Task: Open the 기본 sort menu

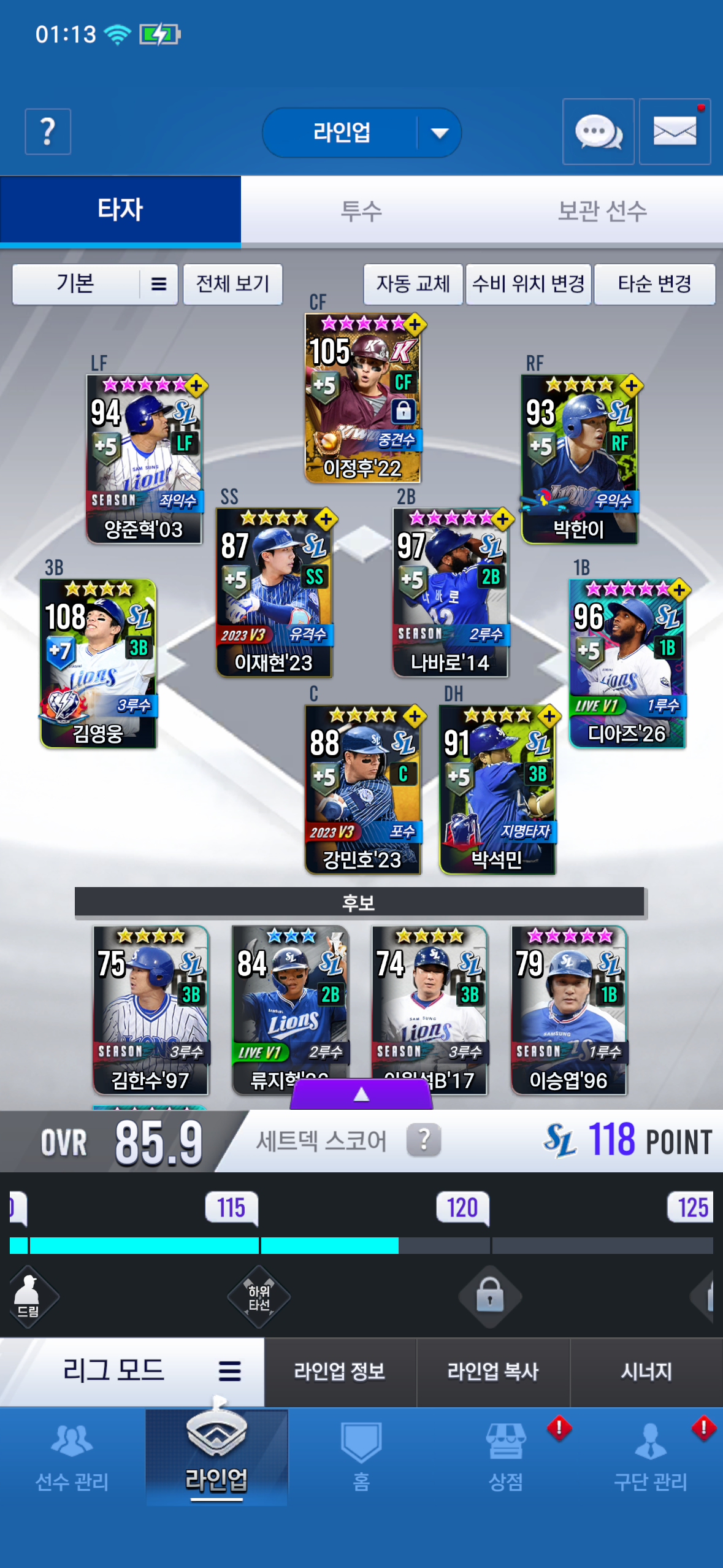Action: pyautogui.click(x=95, y=284)
